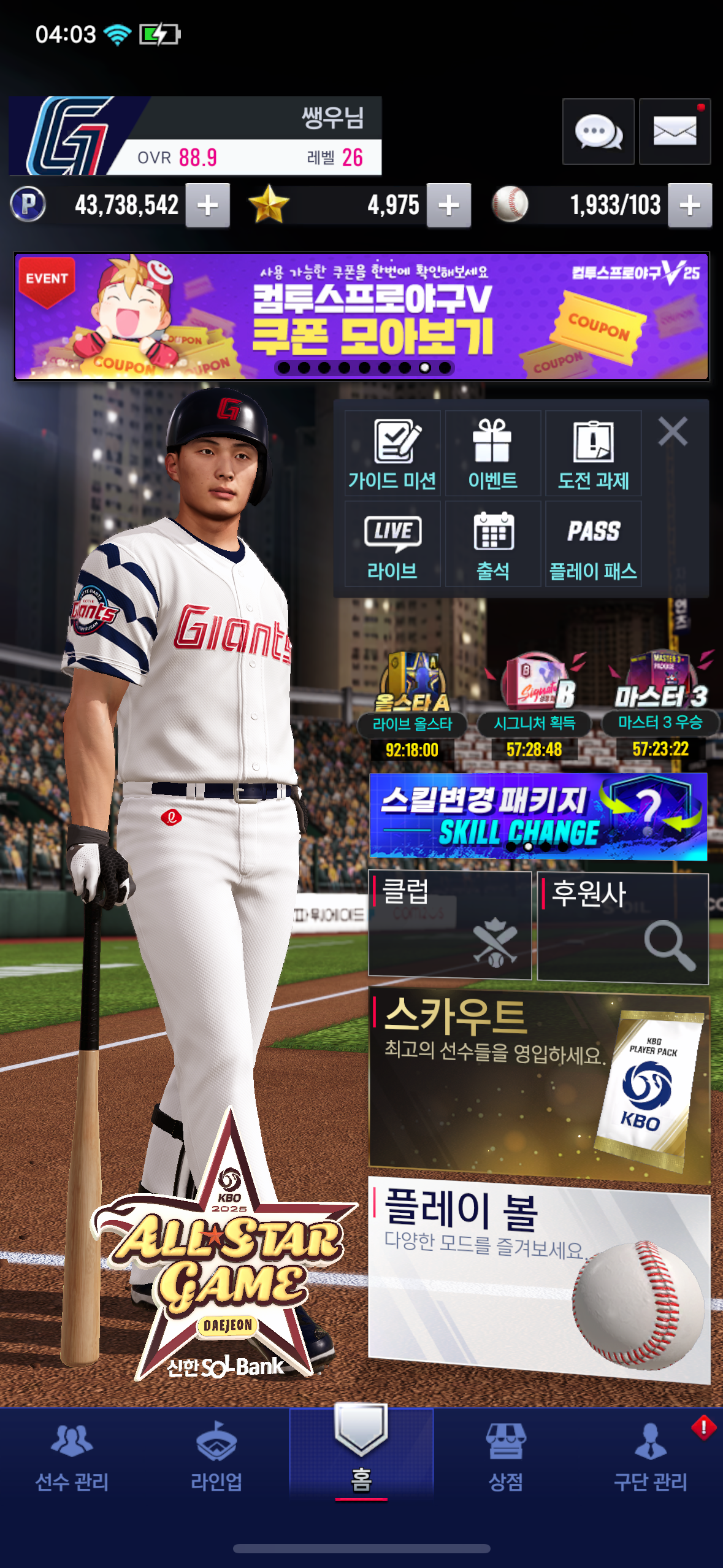Screen dimensions: 723x1568
Task: Open the 스킬변경 패키지 Skill Change banner
Action: tap(538, 817)
